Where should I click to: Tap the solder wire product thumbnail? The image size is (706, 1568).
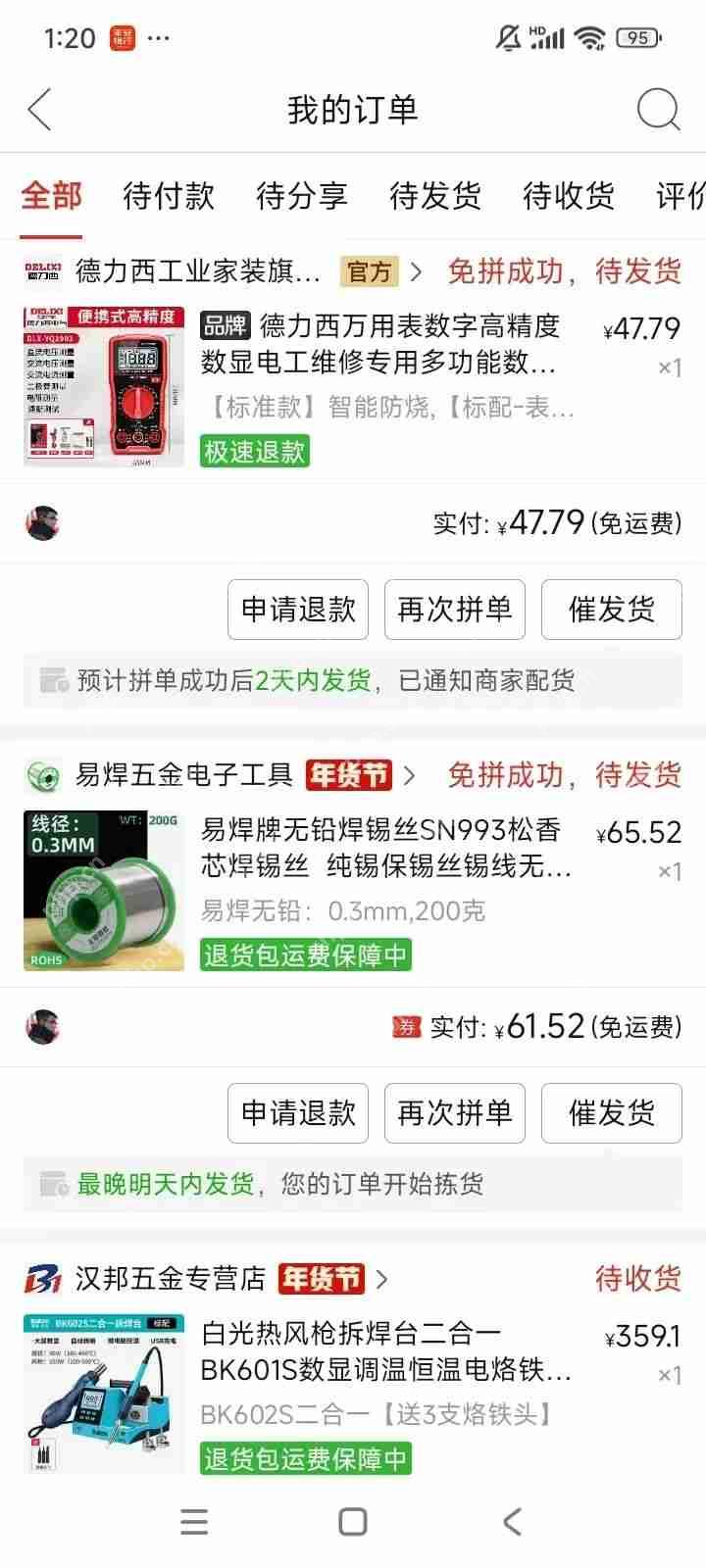coord(102,889)
